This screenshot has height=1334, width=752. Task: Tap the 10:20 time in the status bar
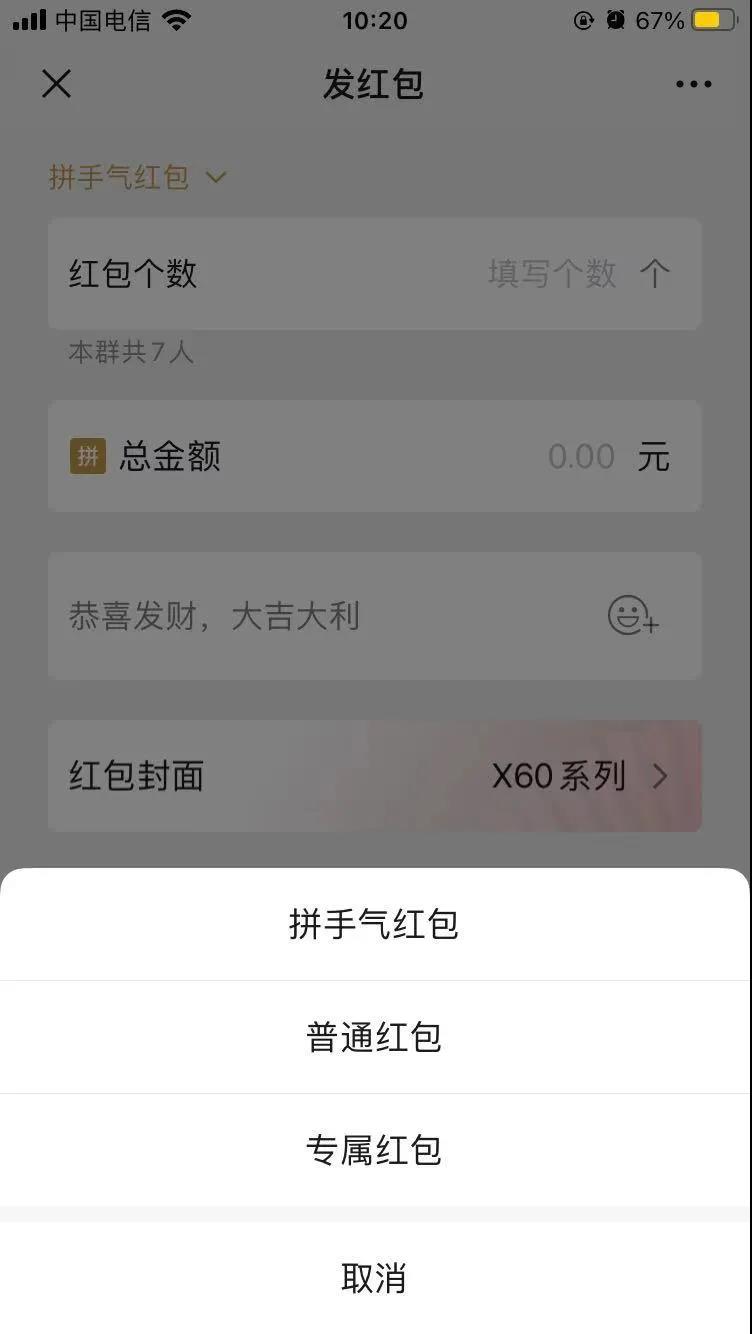[375, 20]
